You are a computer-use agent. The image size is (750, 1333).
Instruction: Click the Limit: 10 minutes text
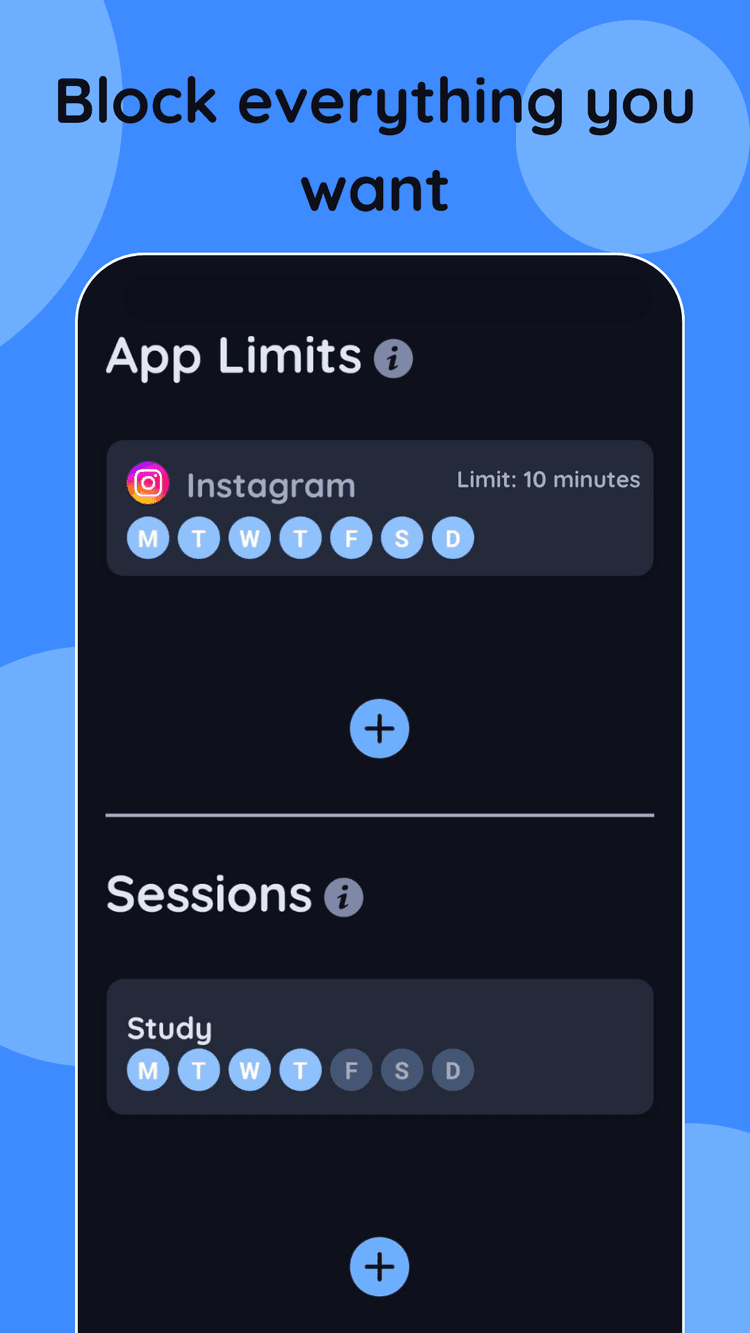[x=548, y=480]
